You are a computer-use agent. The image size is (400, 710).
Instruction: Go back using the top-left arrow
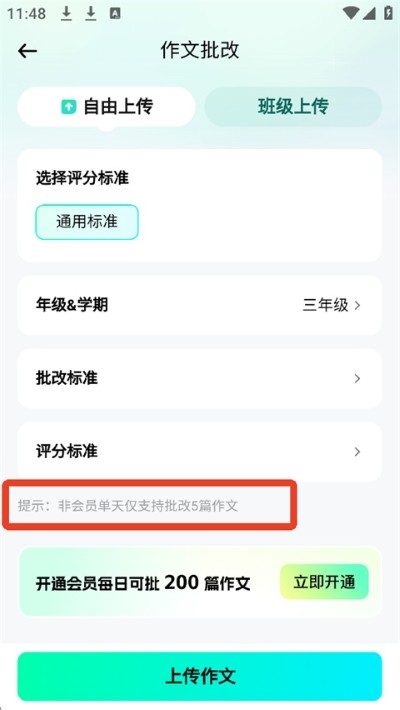[x=27, y=51]
